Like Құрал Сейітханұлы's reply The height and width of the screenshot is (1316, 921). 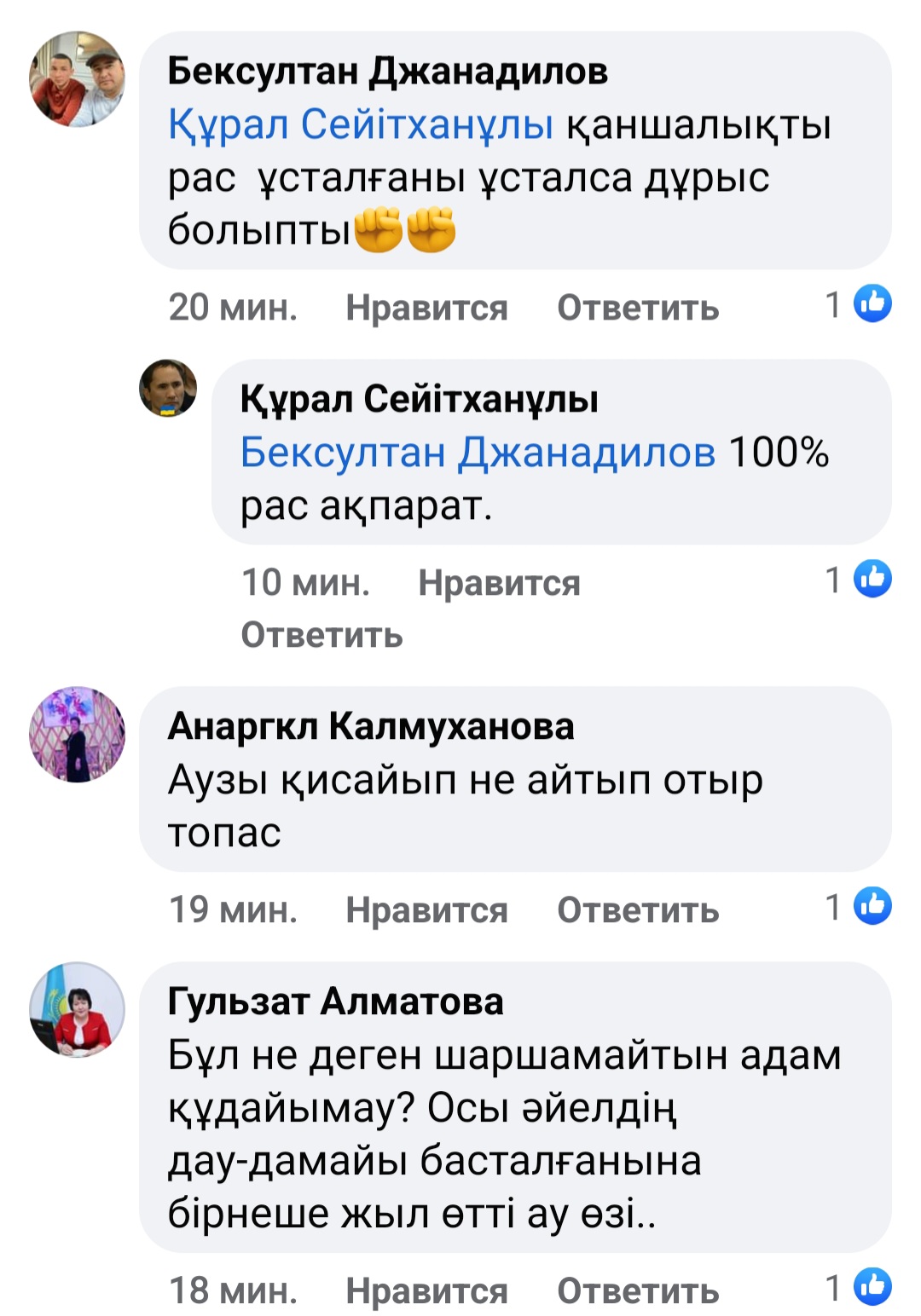[x=499, y=584]
